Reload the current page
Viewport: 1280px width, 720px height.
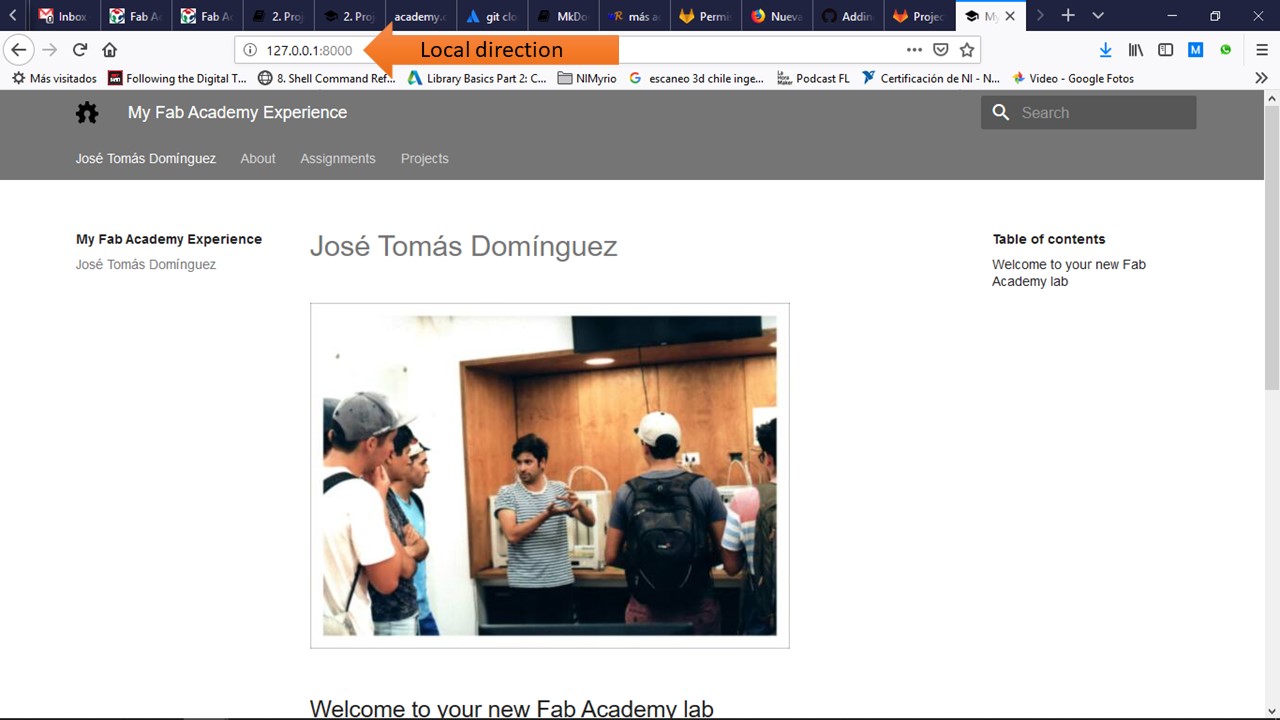point(80,50)
